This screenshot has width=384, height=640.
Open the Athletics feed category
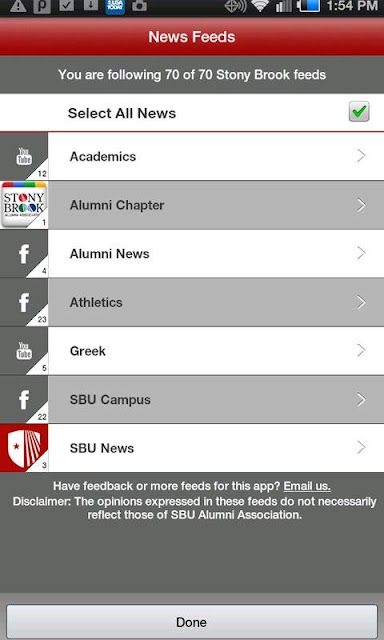(192, 302)
